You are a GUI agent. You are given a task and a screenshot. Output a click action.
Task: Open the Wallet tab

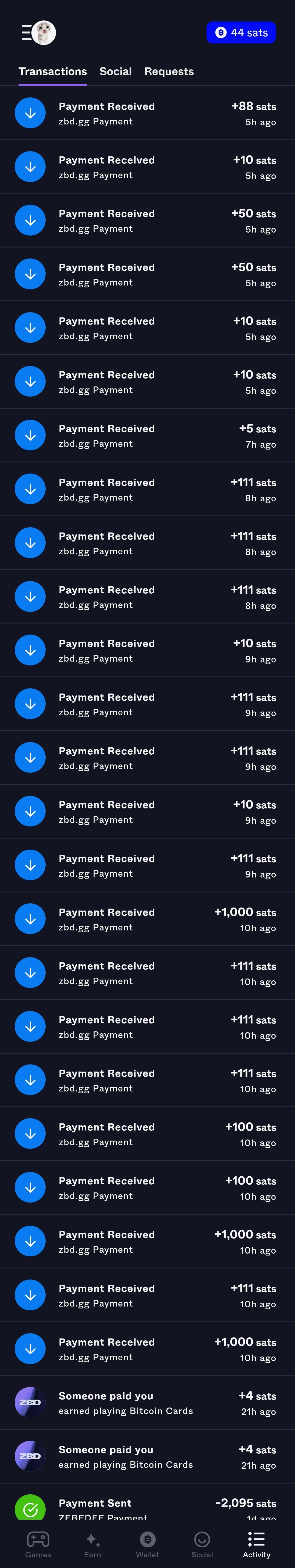tap(147, 1544)
